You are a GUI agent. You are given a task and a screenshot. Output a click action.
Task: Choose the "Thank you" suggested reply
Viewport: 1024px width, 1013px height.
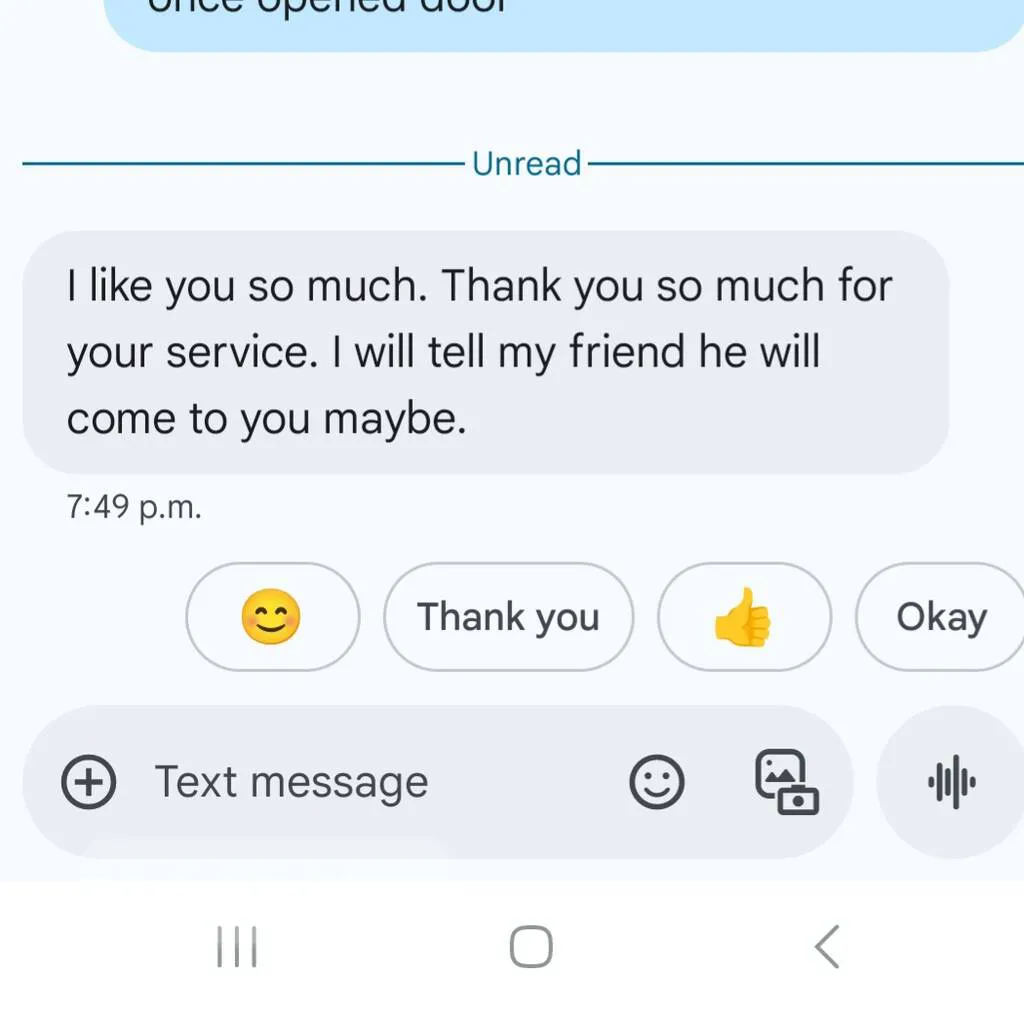click(x=508, y=617)
